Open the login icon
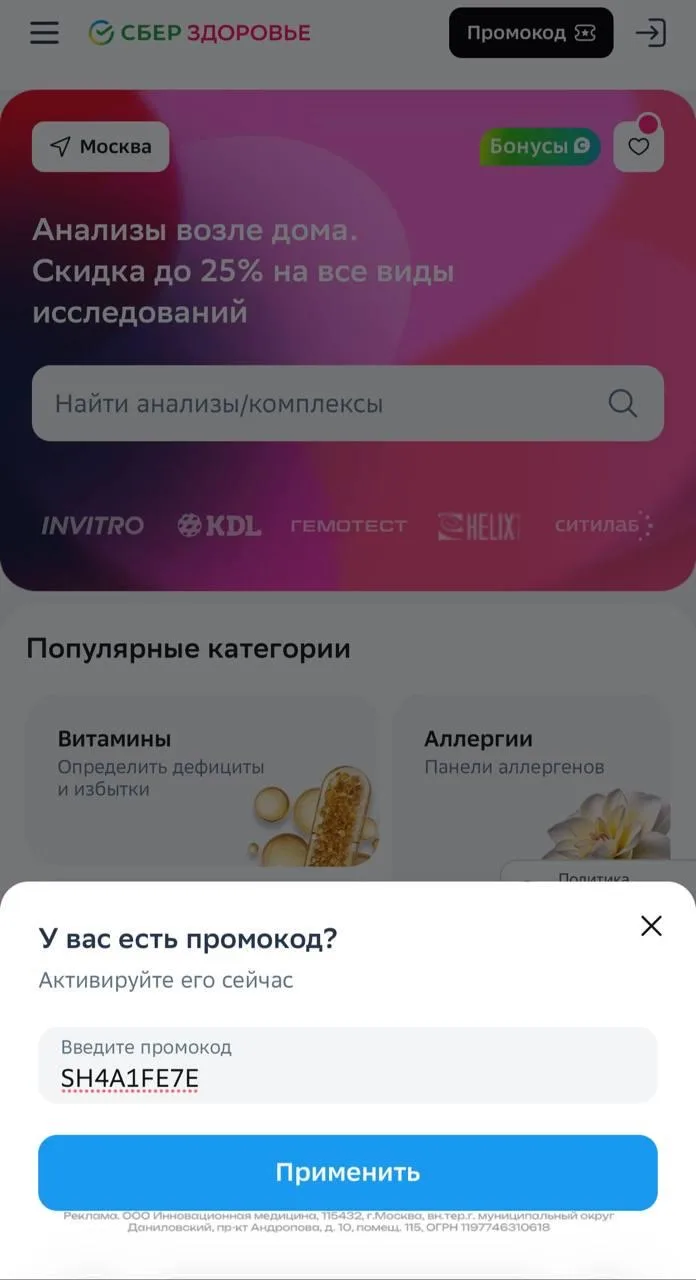The width and height of the screenshot is (696, 1280). tap(651, 33)
